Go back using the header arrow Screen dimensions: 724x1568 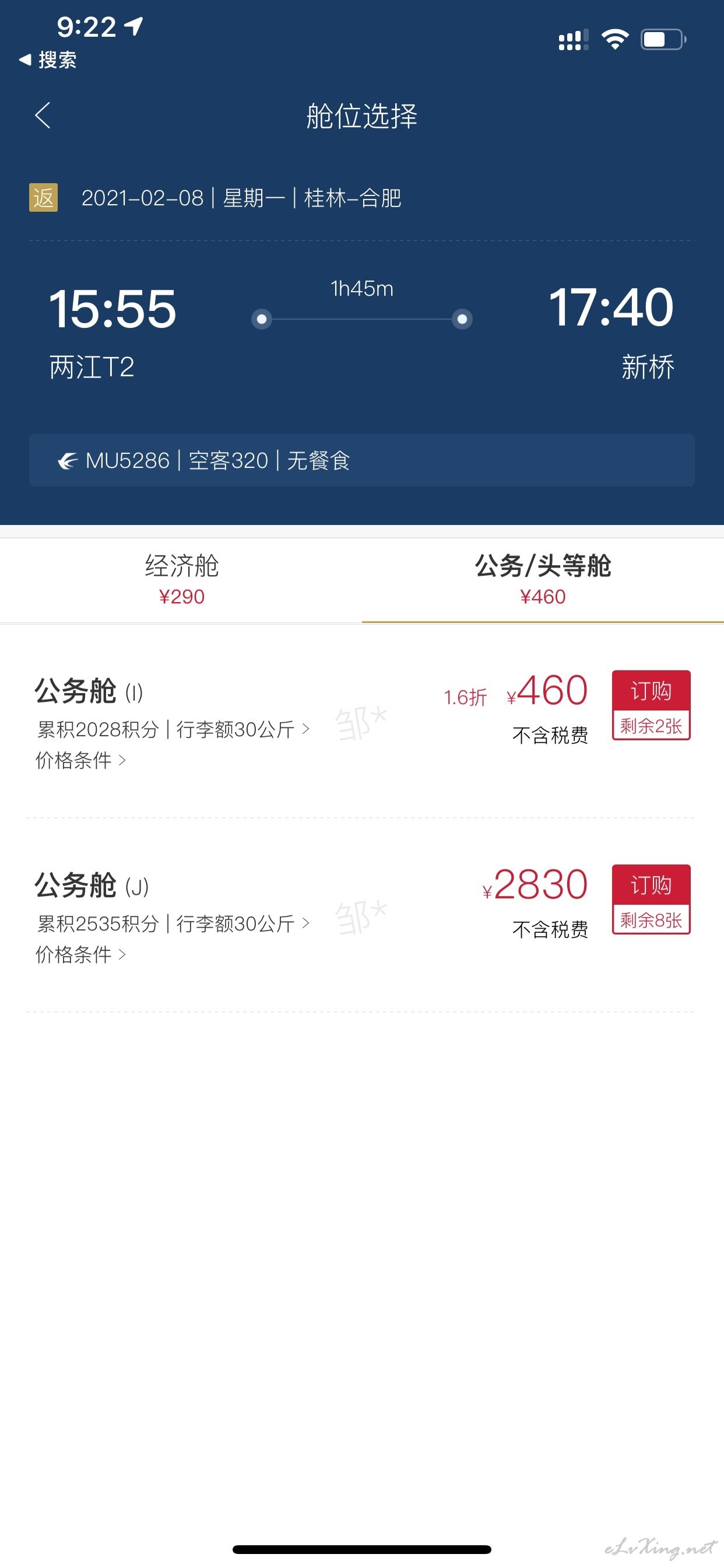(43, 115)
